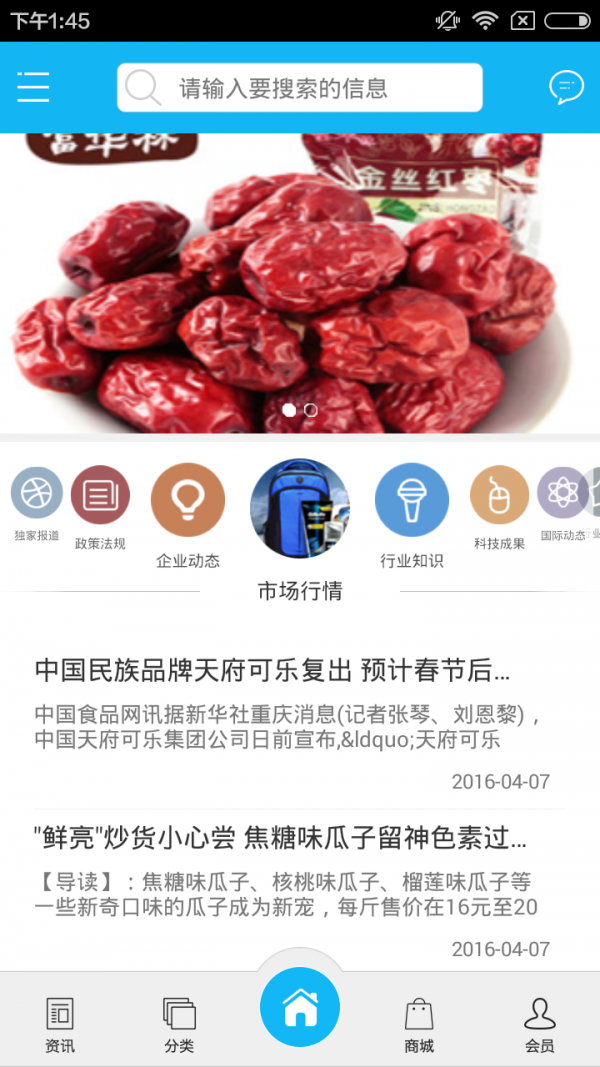
Task: Open the messages chat bubble icon
Action: [566, 88]
